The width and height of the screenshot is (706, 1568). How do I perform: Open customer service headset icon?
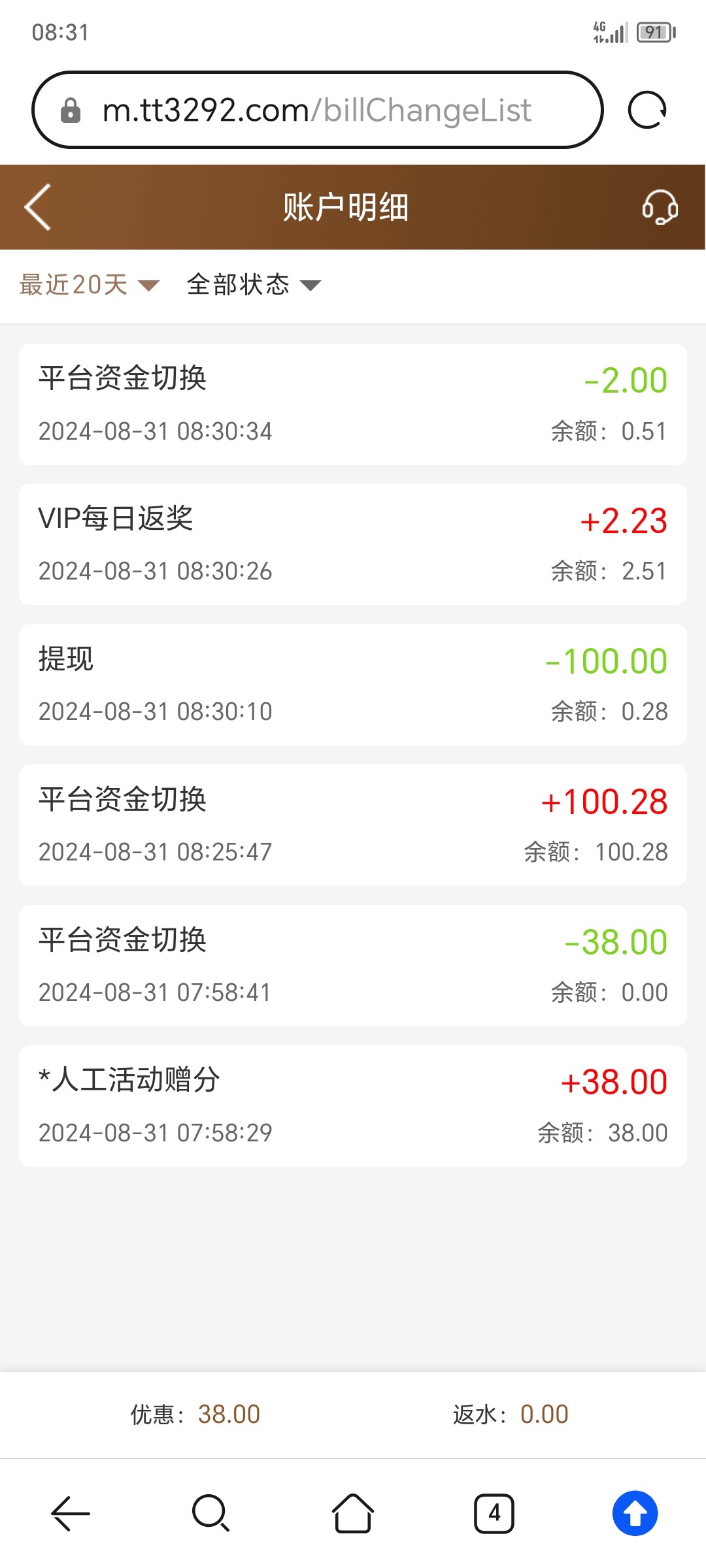click(x=660, y=207)
